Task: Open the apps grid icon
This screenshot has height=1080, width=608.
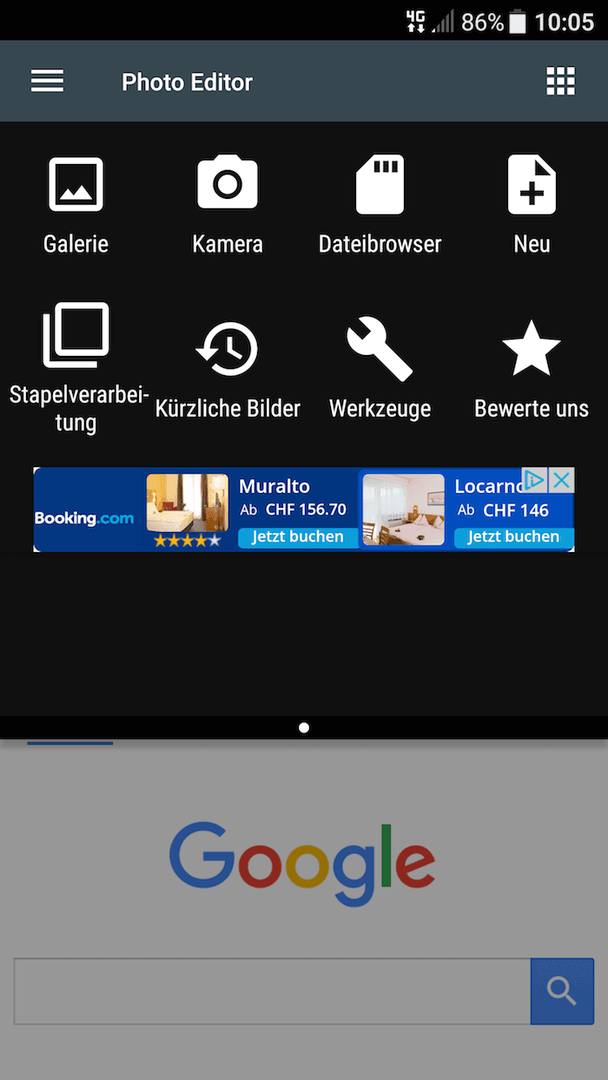Action: tap(560, 82)
